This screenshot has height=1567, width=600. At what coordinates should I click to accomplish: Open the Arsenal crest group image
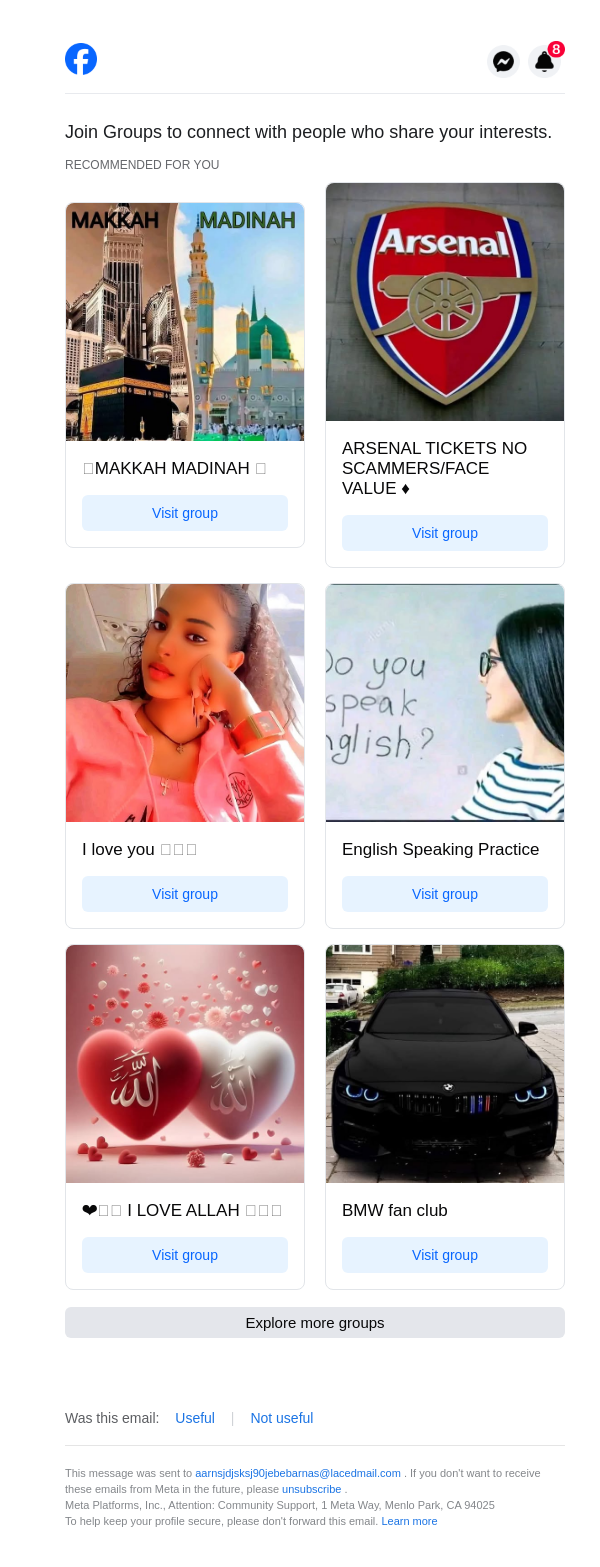tap(445, 302)
